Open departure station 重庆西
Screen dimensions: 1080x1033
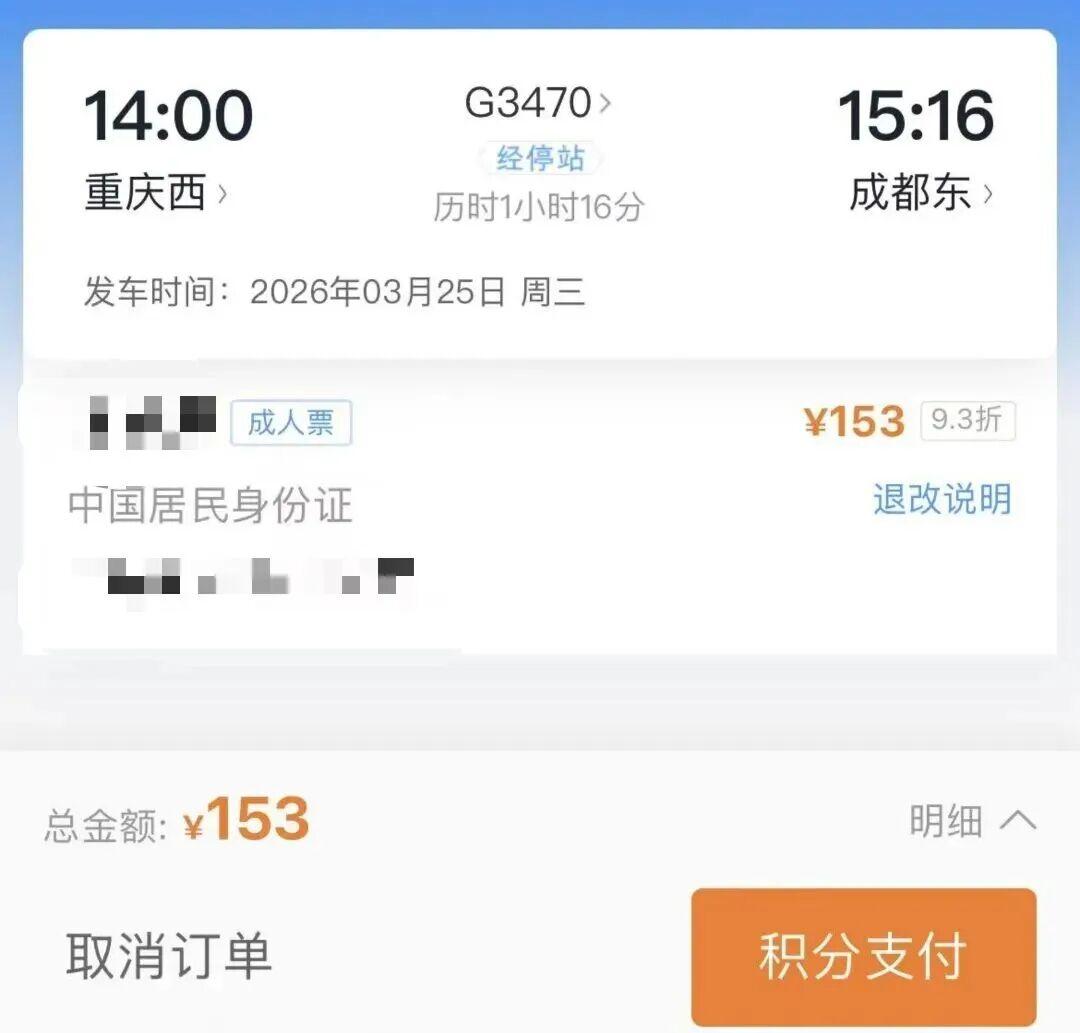click(156, 193)
